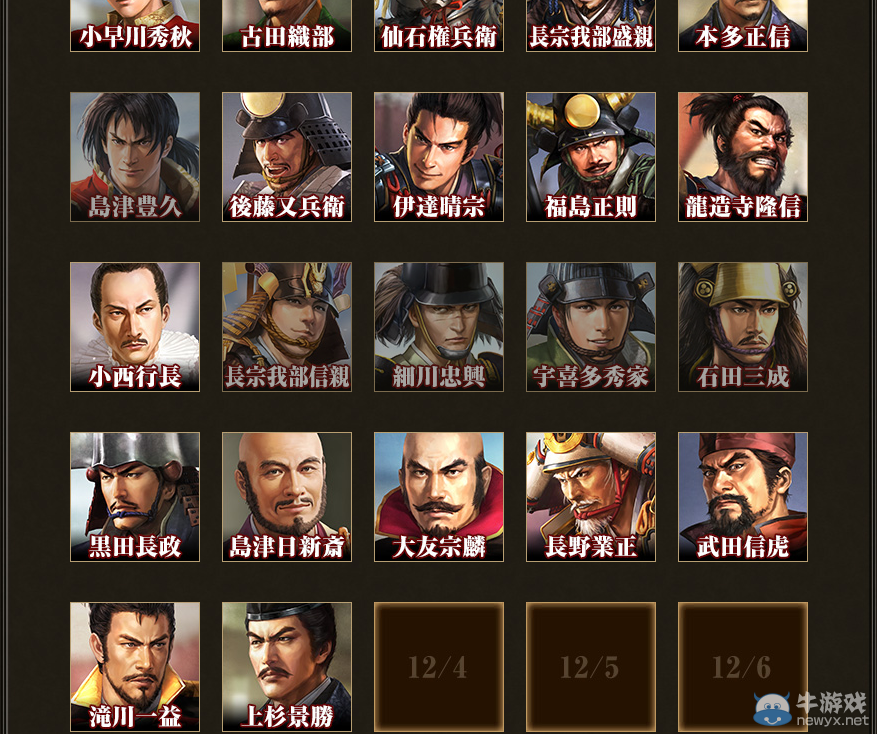
Task: Open 長野業正 character details
Action: 591,497
